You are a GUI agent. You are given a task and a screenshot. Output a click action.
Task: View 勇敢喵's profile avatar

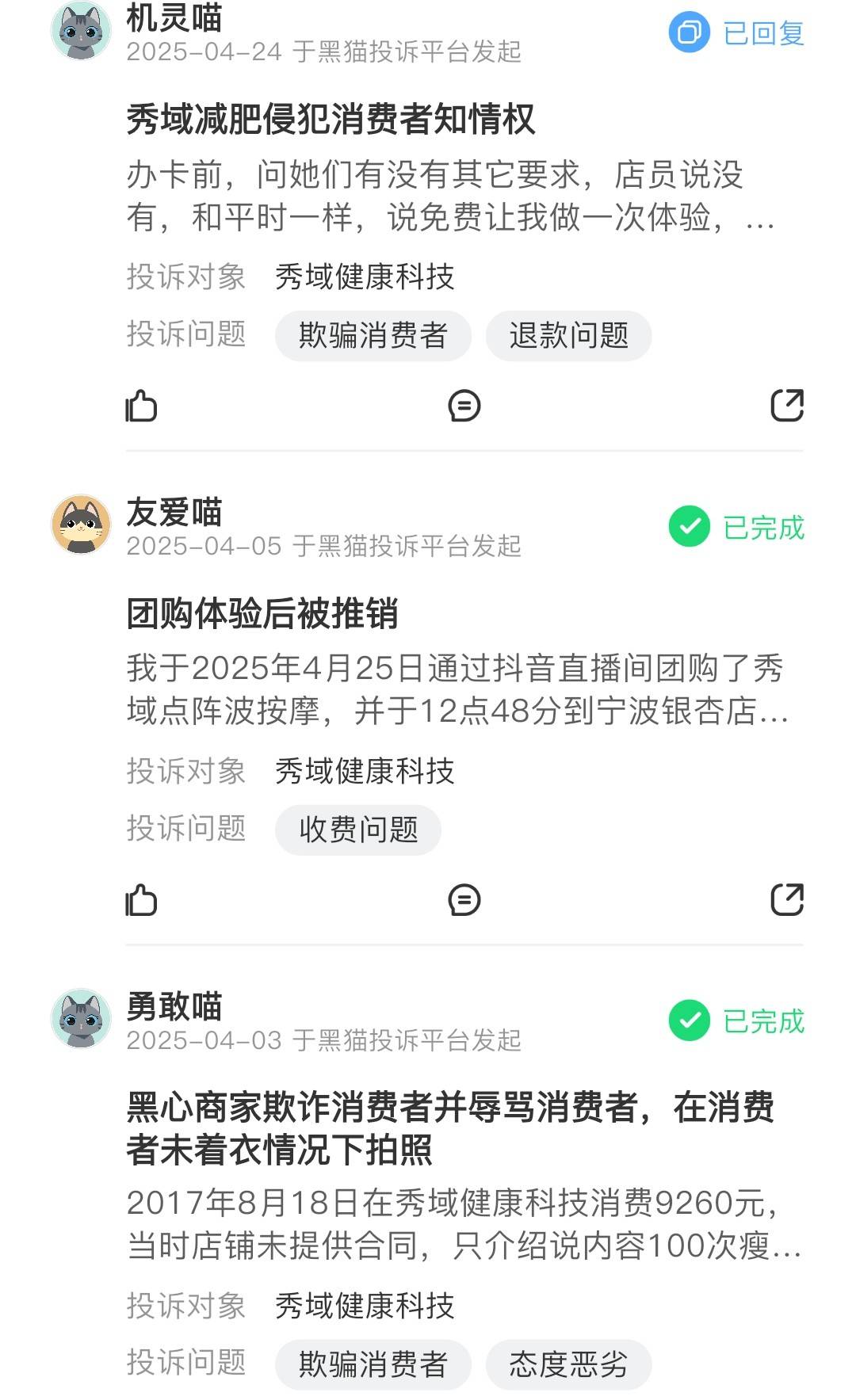tap(81, 1019)
